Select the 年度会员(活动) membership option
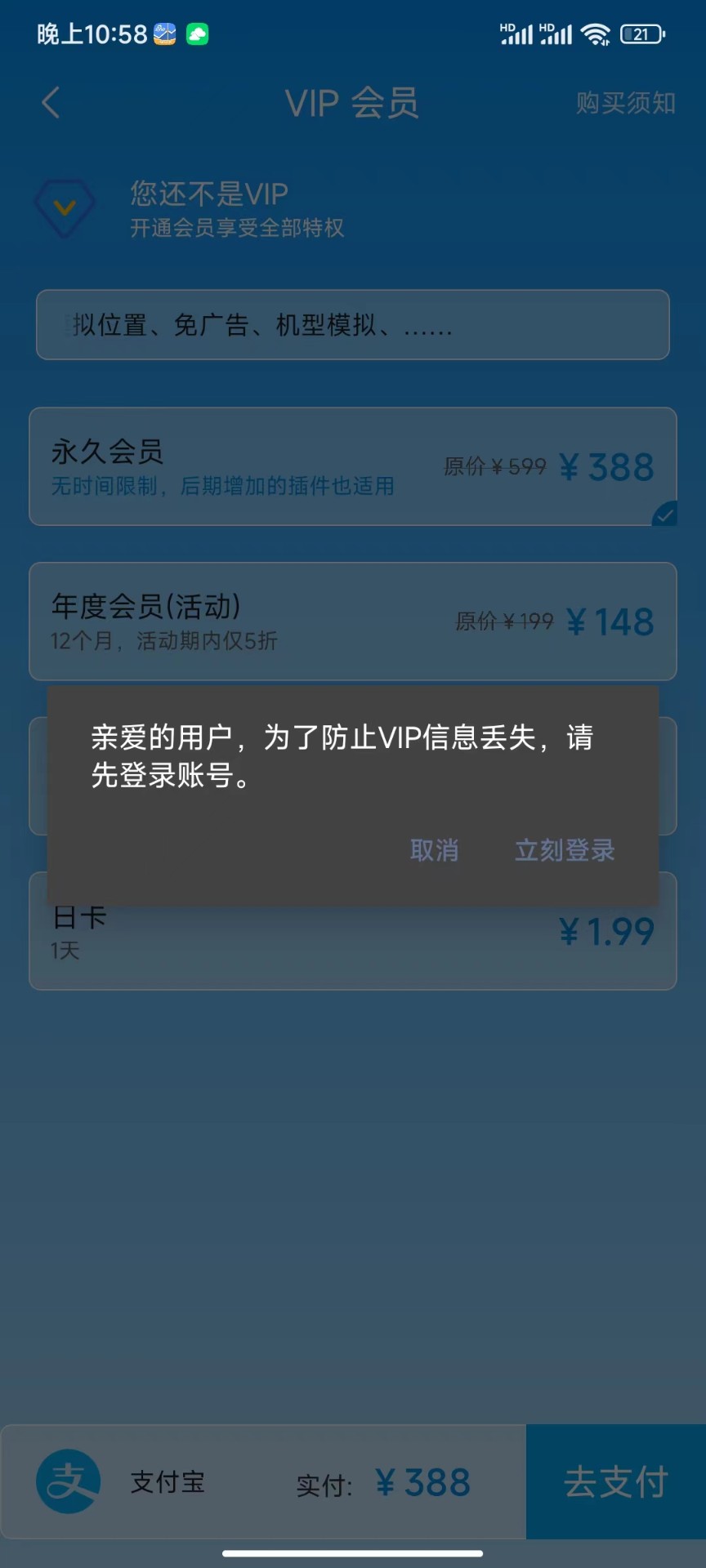Viewport: 706px width, 1568px height. click(x=353, y=621)
